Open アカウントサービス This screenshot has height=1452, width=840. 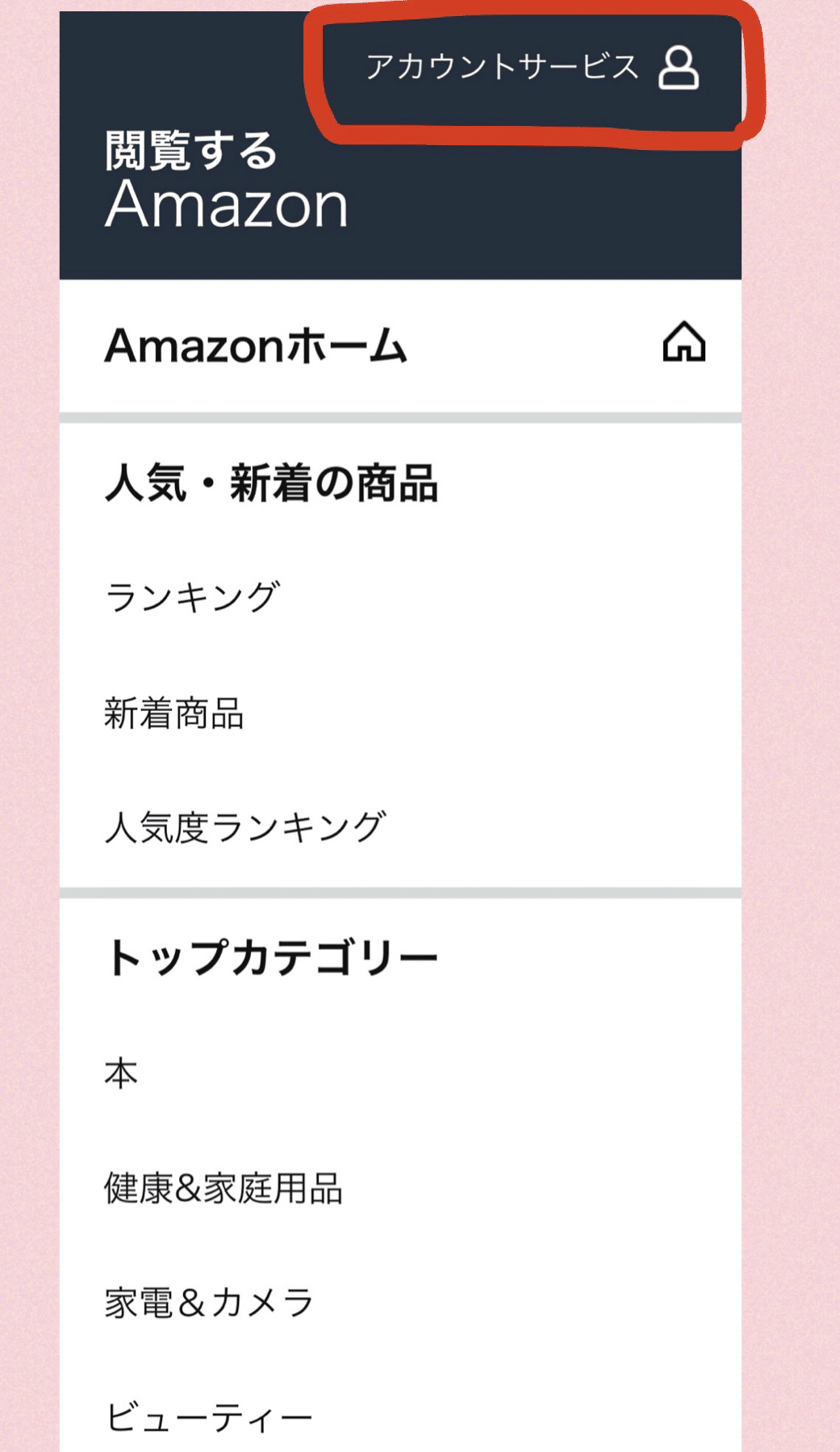502,69
